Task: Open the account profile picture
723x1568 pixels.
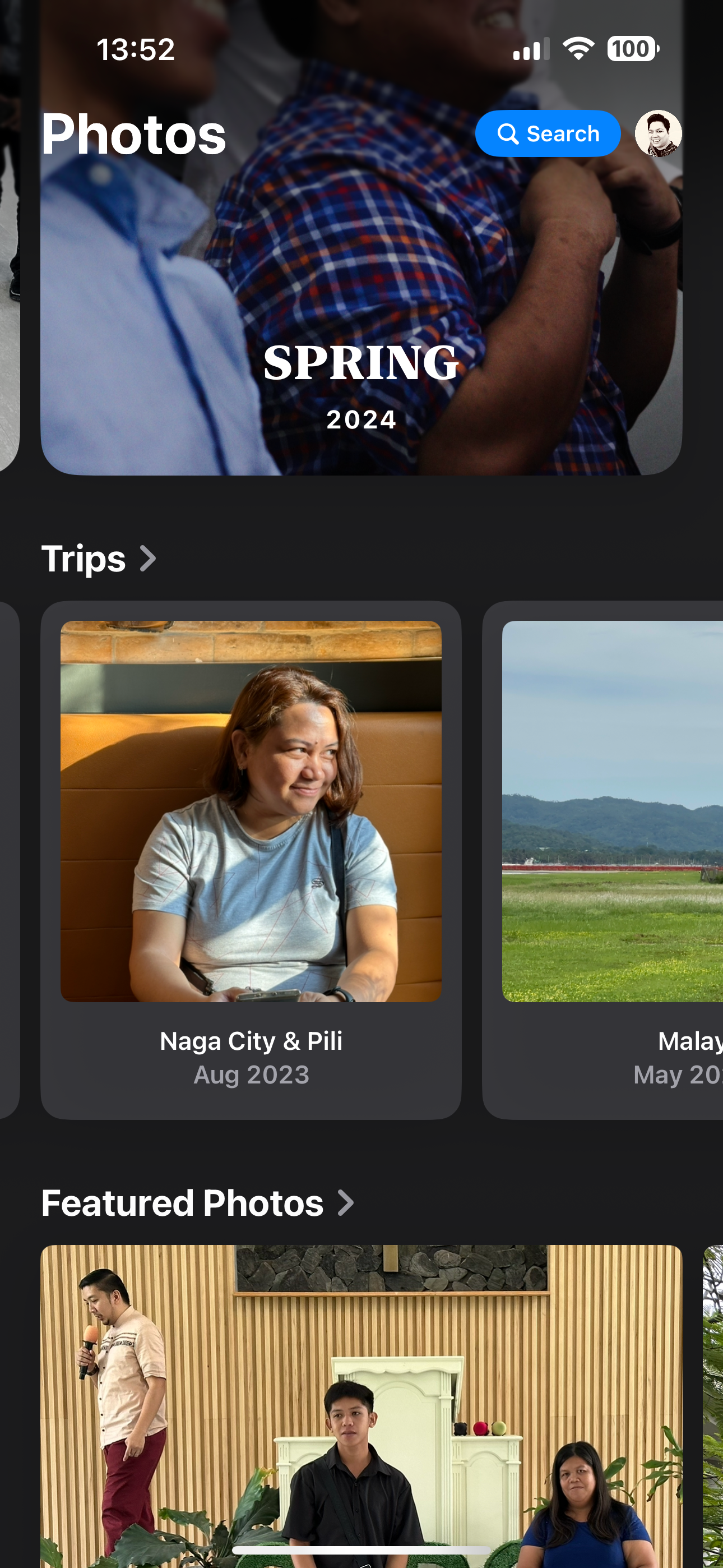Action: point(658,133)
